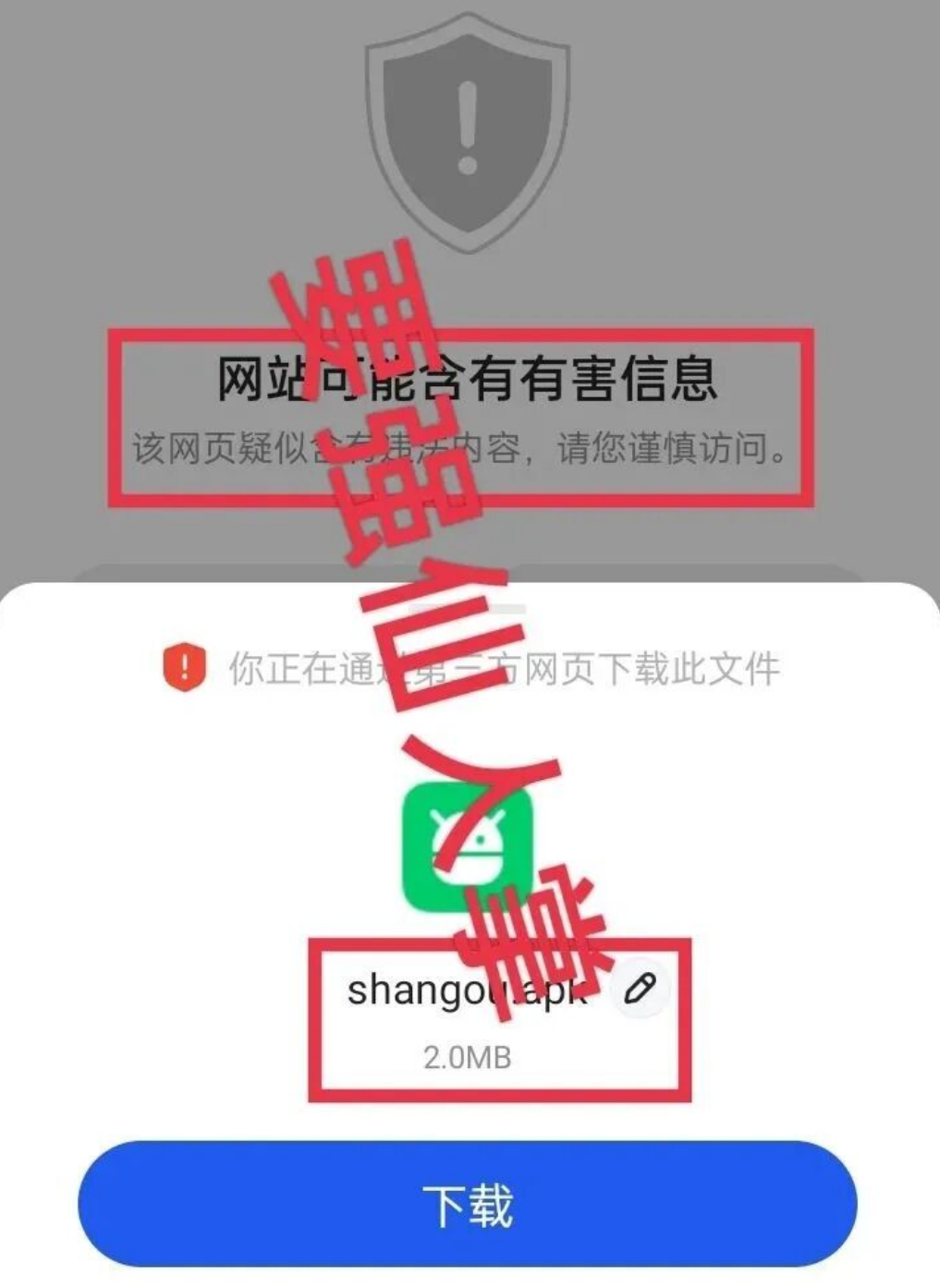
Task: Tap the blue 下载 download button
Action: click(468, 1204)
